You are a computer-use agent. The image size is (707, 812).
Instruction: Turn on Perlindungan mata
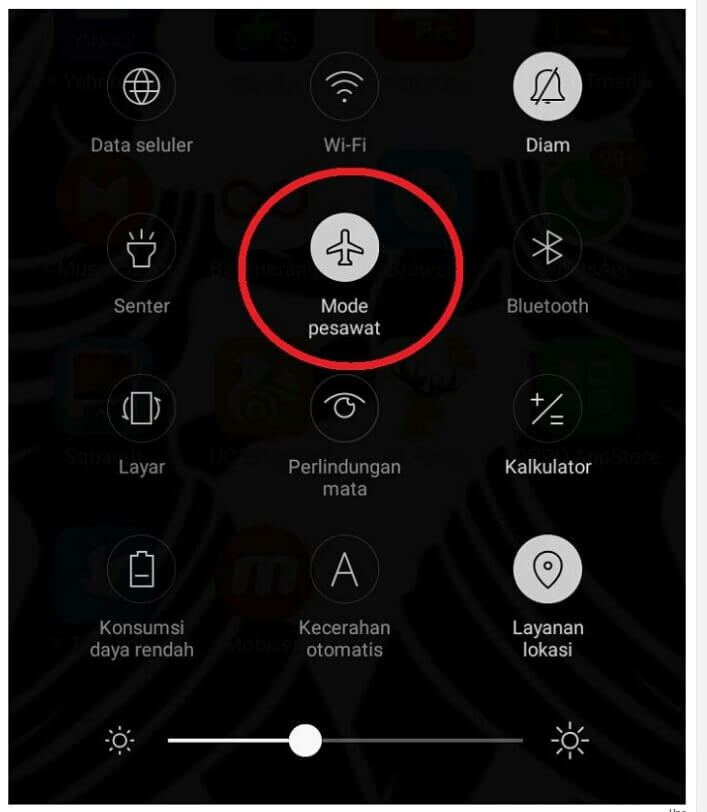point(344,409)
